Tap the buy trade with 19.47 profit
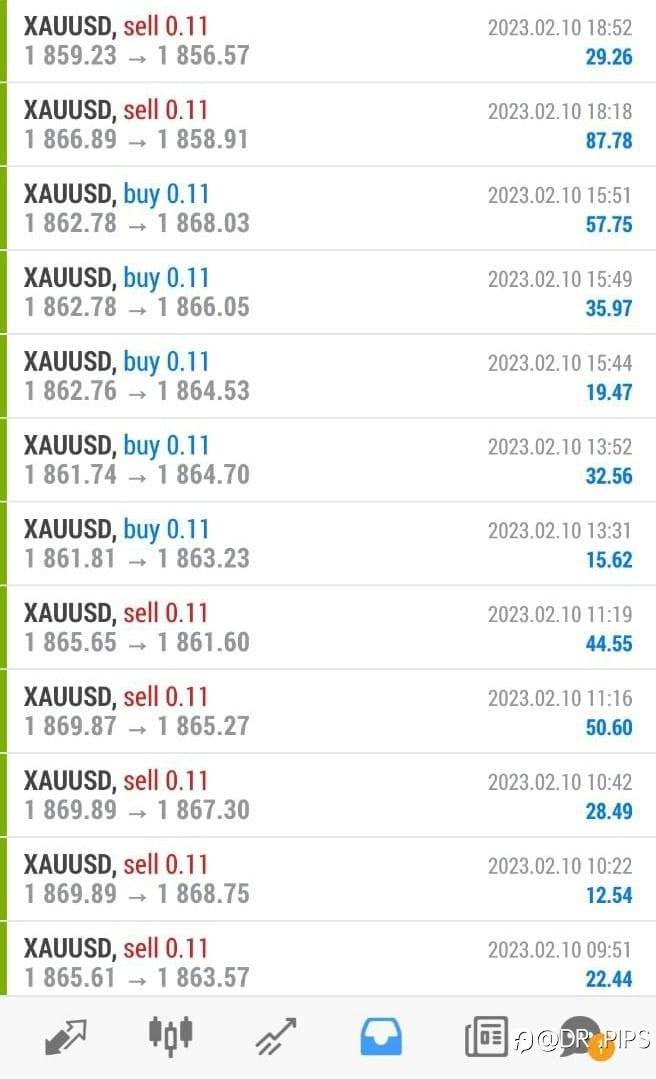The width and height of the screenshot is (656, 1079). (328, 377)
